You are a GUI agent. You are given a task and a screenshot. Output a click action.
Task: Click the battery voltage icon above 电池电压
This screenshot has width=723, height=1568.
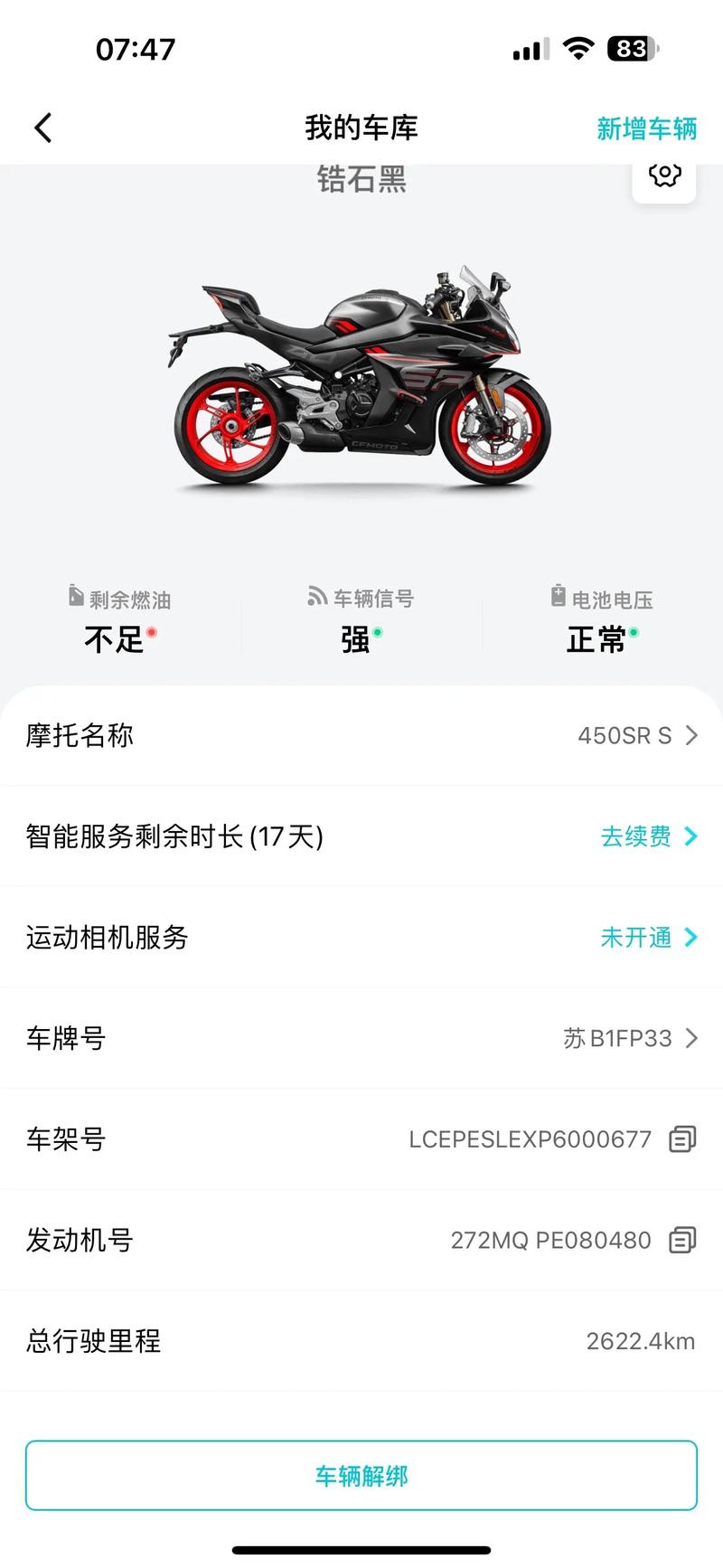coord(557,596)
